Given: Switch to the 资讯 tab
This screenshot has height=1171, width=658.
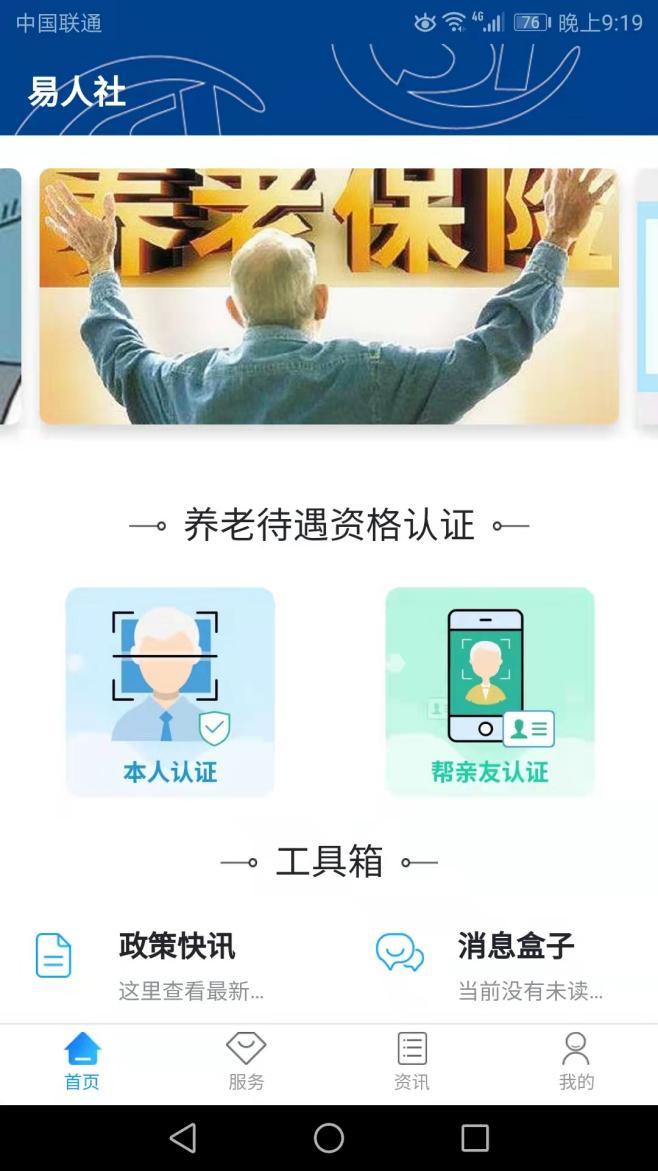Looking at the screenshot, I should [x=411, y=1062].
